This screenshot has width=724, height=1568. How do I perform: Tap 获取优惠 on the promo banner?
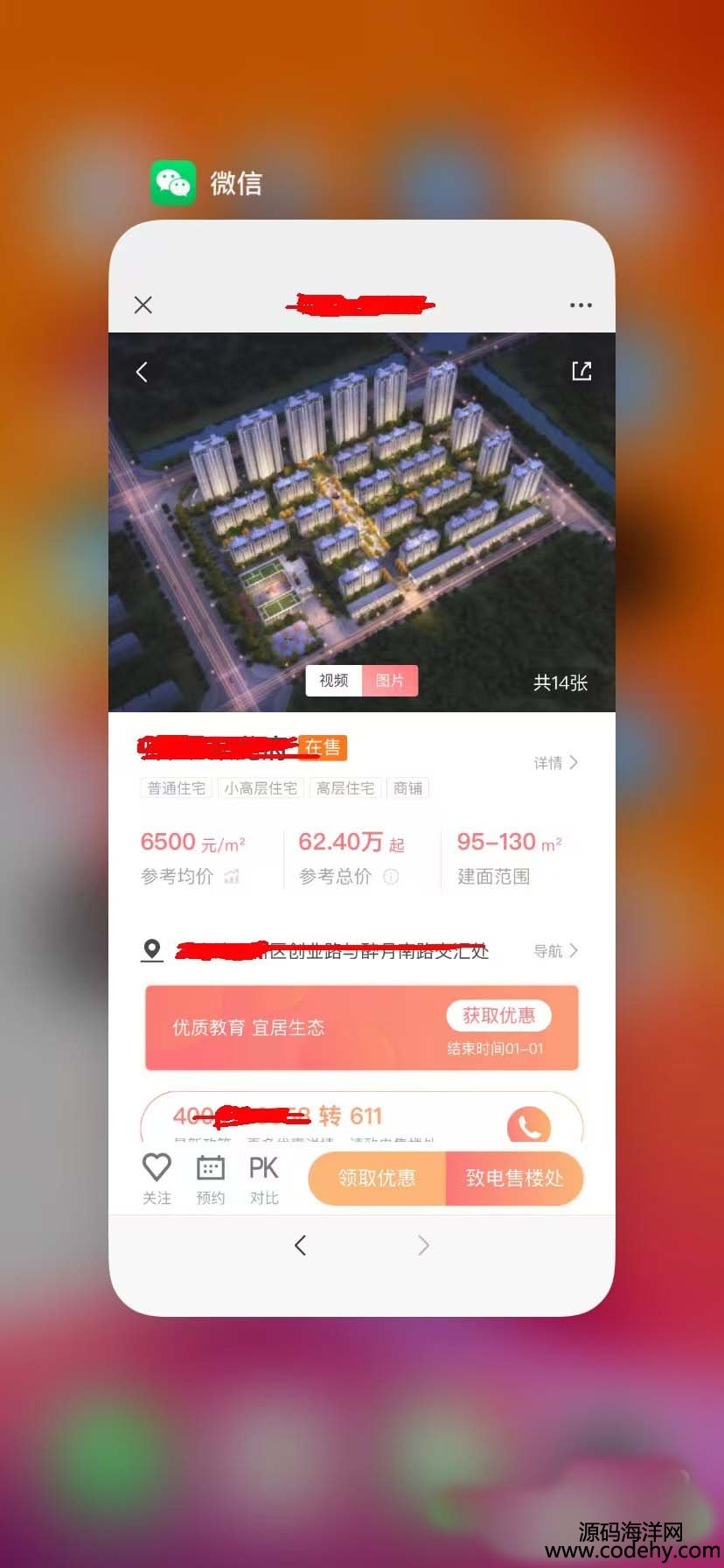[x=498, y=1016]
